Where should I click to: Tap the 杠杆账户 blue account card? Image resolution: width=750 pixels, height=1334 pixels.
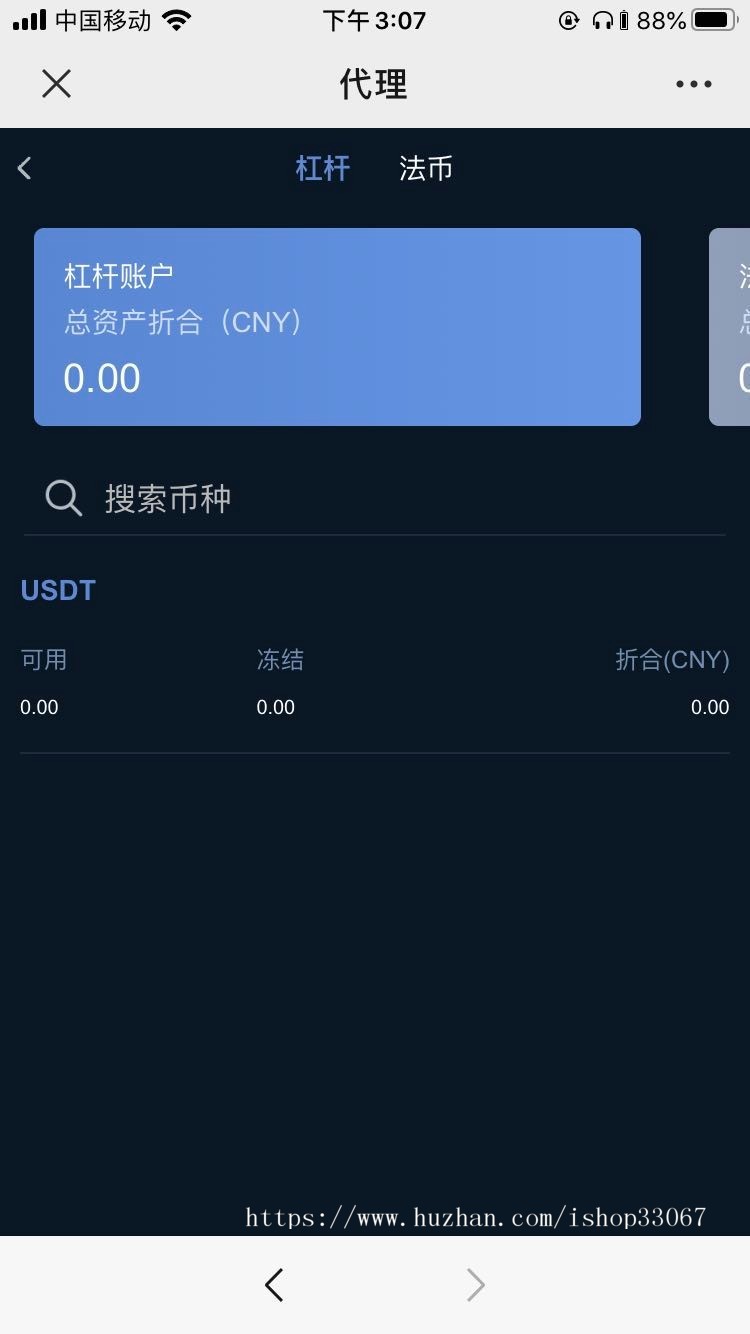point(337,327)
